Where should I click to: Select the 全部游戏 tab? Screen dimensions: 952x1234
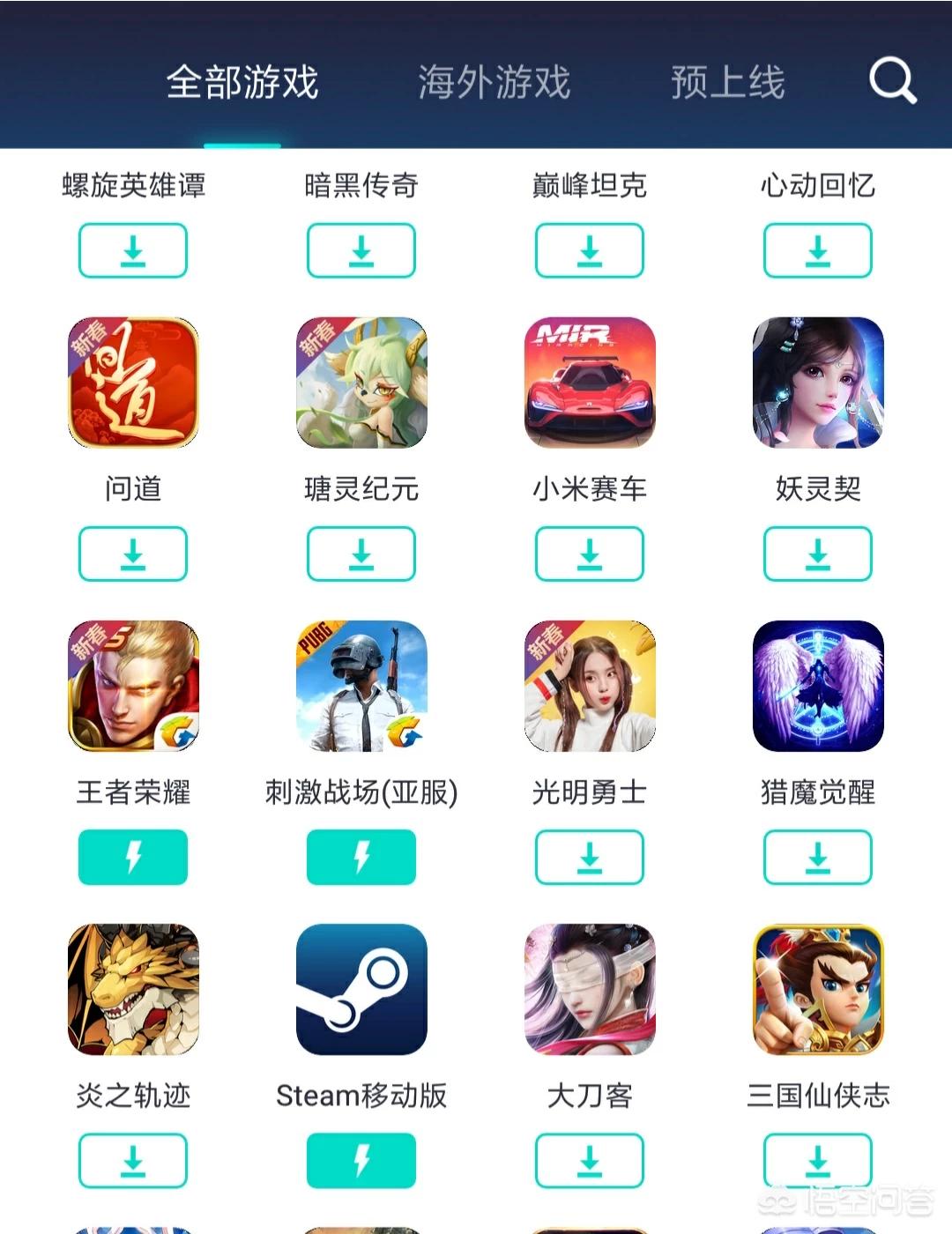tap(242, 83)
